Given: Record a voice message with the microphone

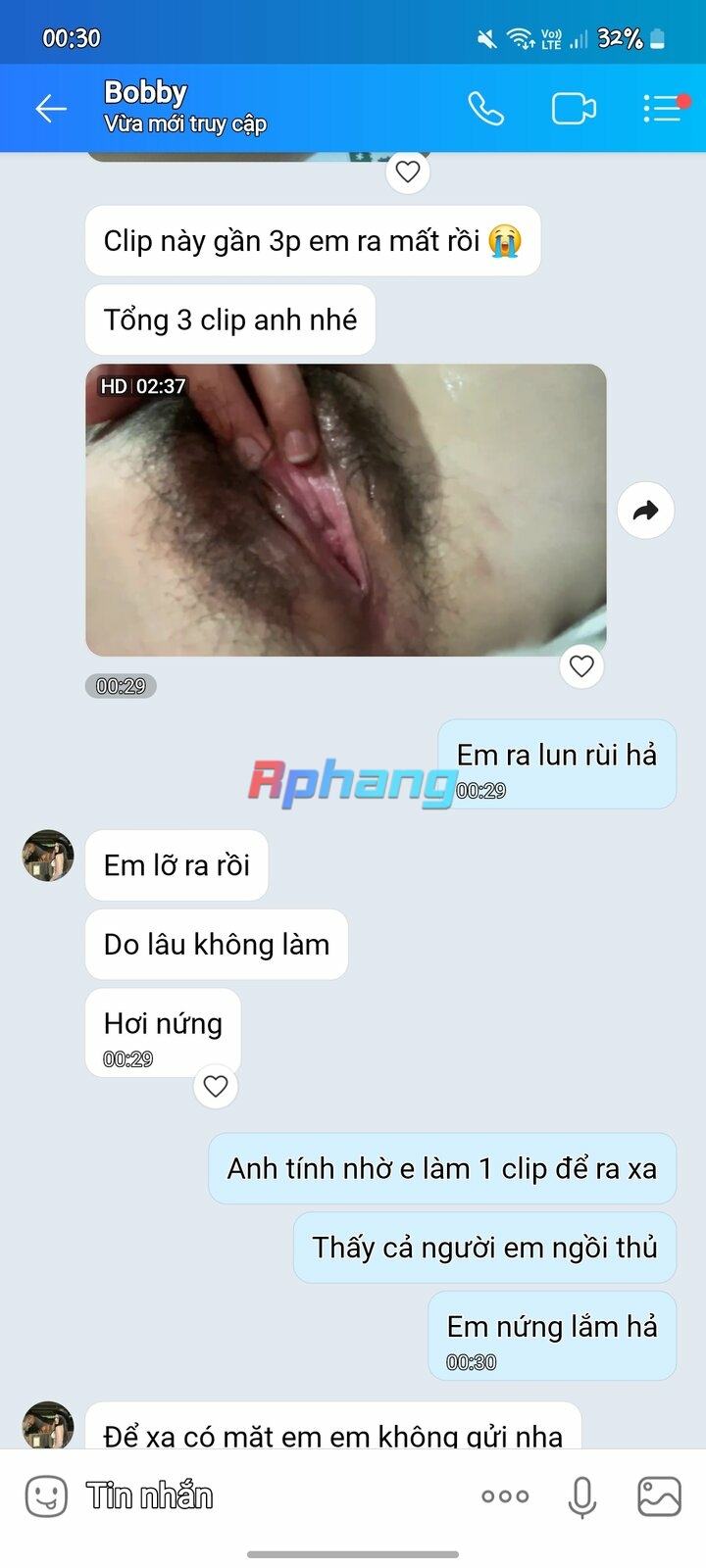Looking at the screenshot, I should (582, 1496).
